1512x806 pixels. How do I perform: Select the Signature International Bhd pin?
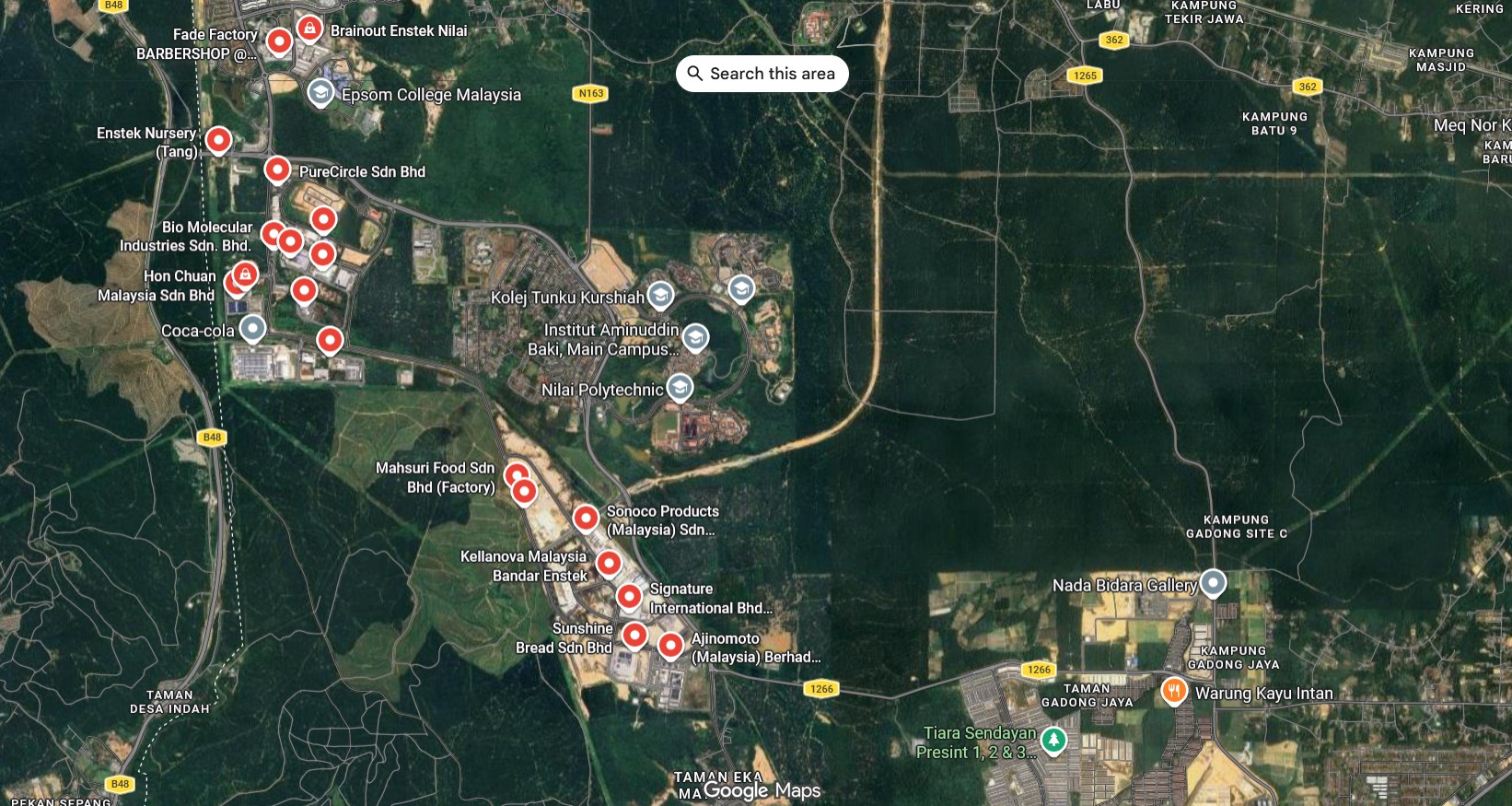pyautogui.click(x=629, y=597)
